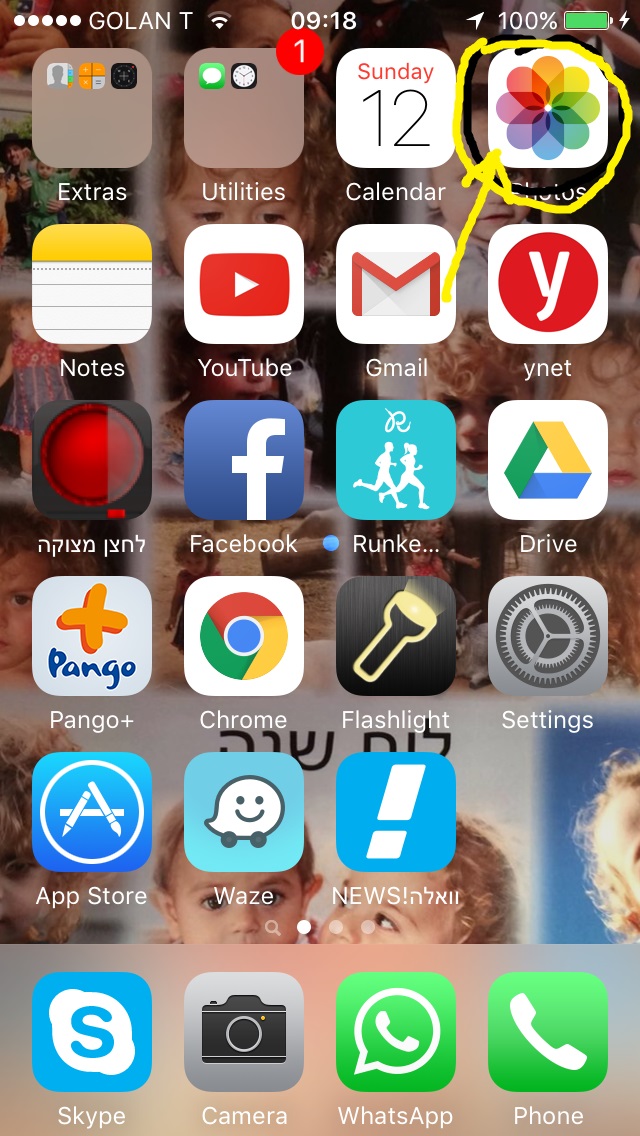This screenshot has width=640, height=1136.
Task: Open the App Store
Action: [x=92, y=812]
